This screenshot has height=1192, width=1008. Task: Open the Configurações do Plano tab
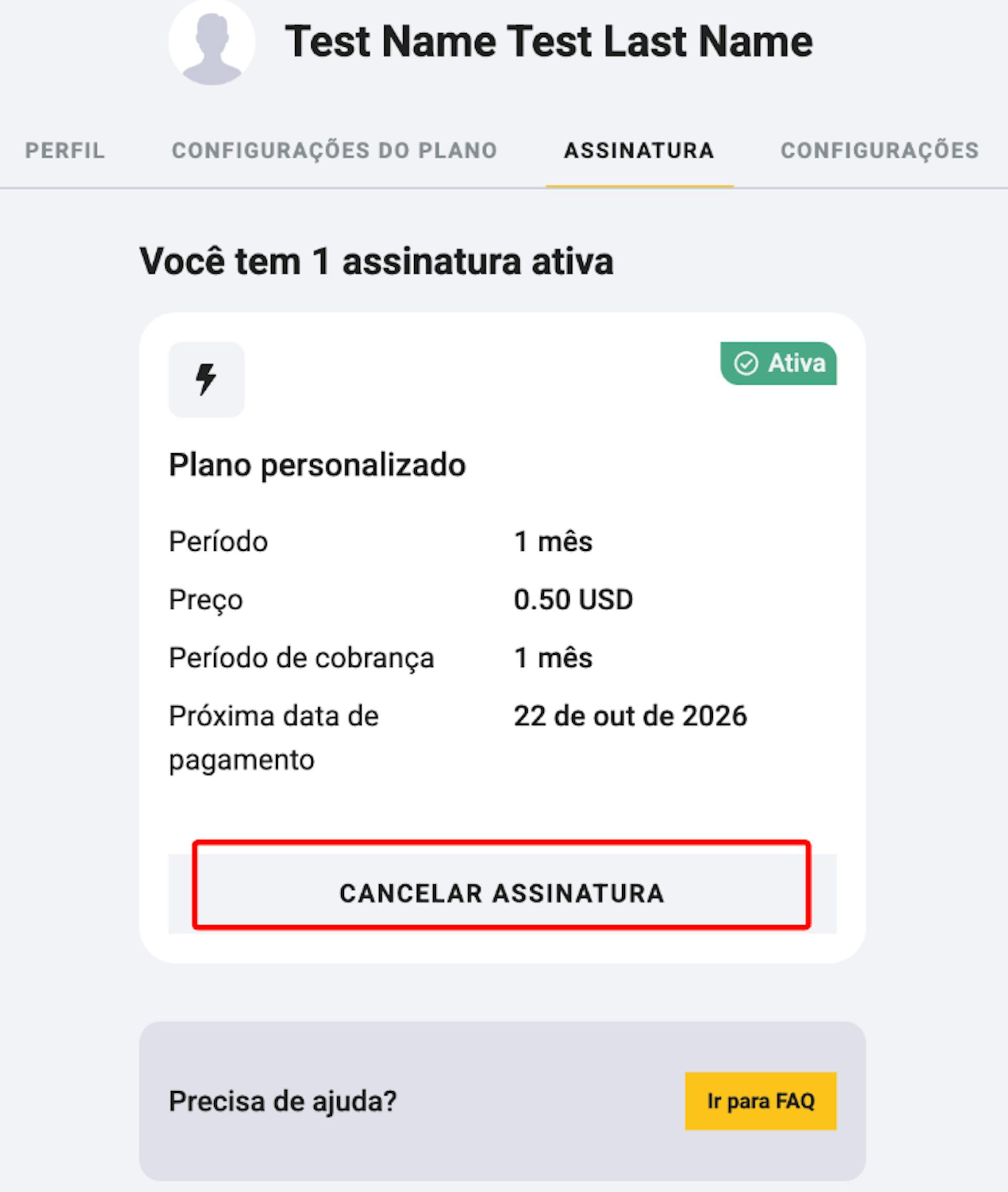334,151
